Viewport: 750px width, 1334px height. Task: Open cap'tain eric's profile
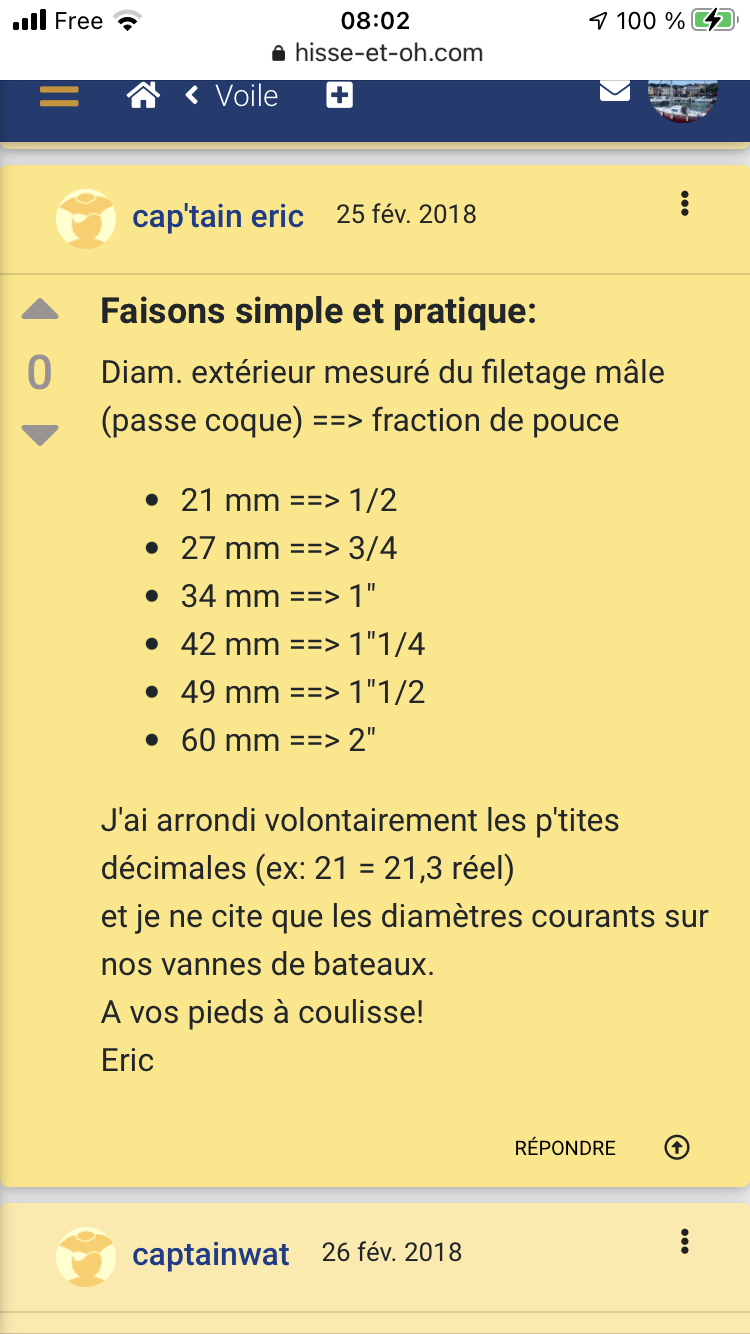coord(218,216)
